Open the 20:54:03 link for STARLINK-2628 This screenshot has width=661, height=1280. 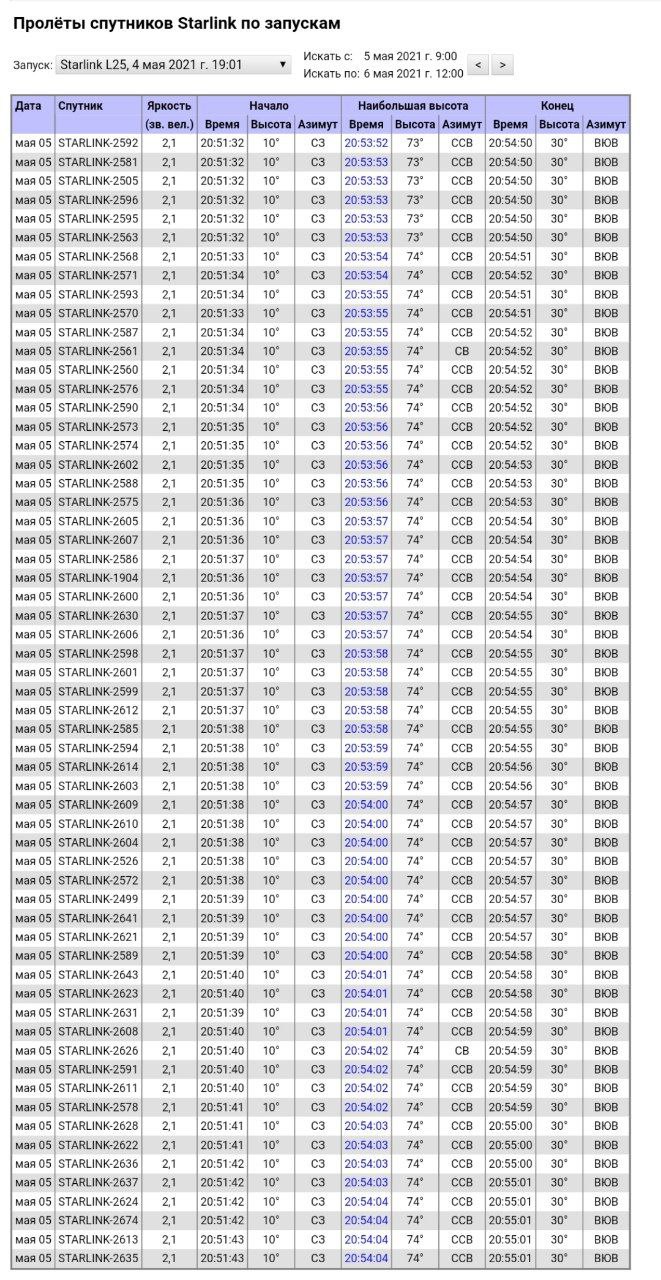click(x=366, y=1126)
